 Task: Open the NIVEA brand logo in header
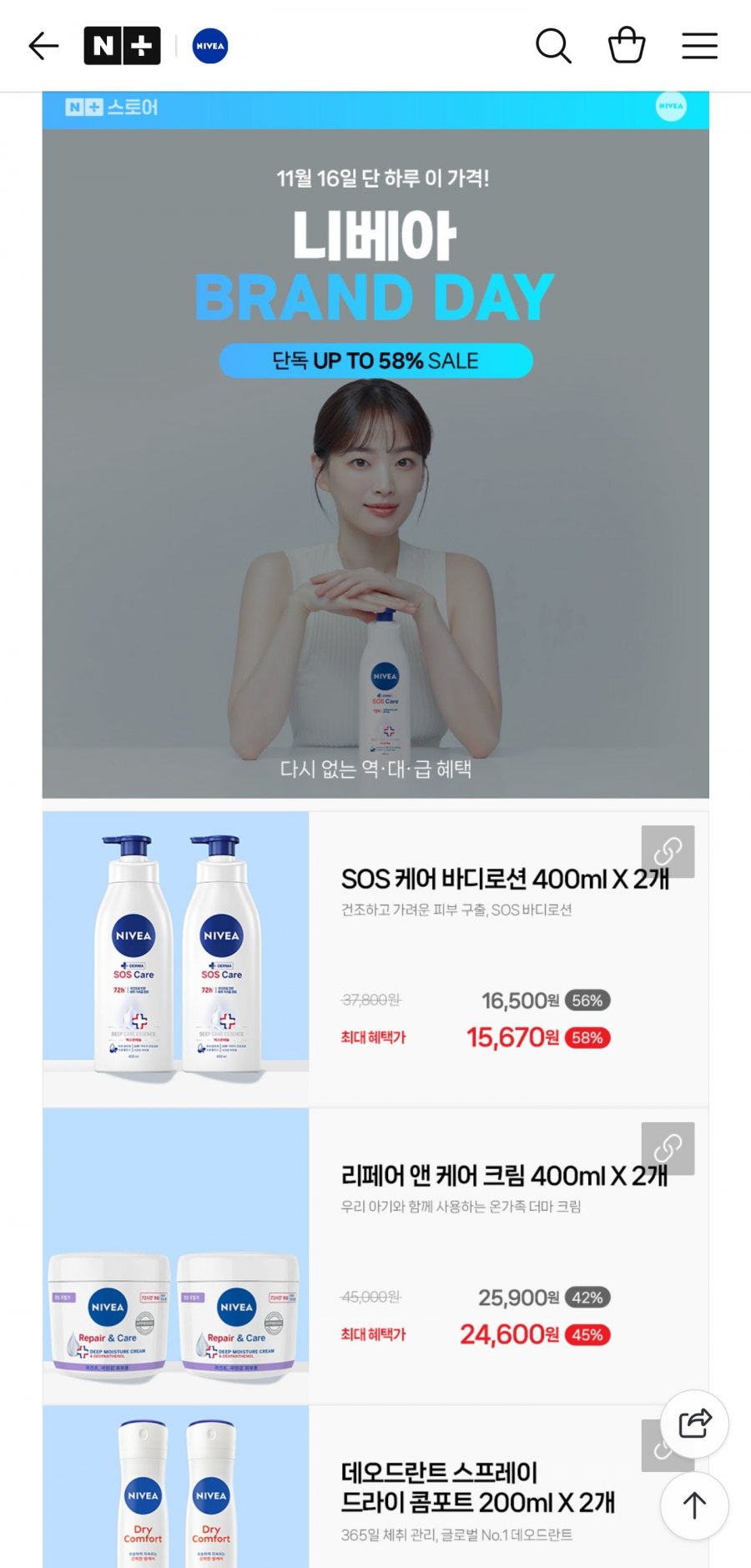pyautogui.click(x=210, y=46)
